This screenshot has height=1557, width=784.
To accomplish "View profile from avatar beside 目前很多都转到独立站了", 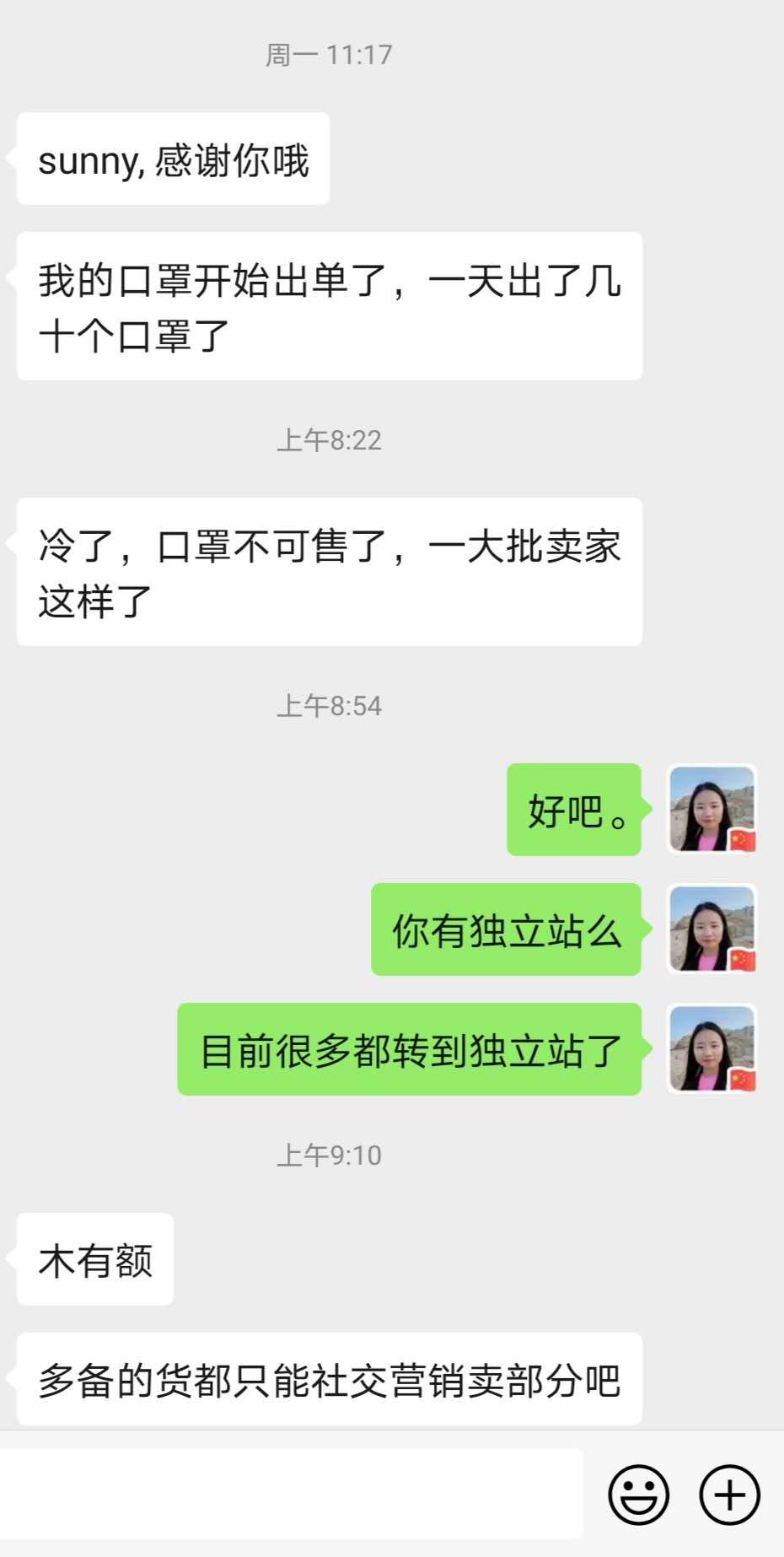I will [x=712, y=1049].
